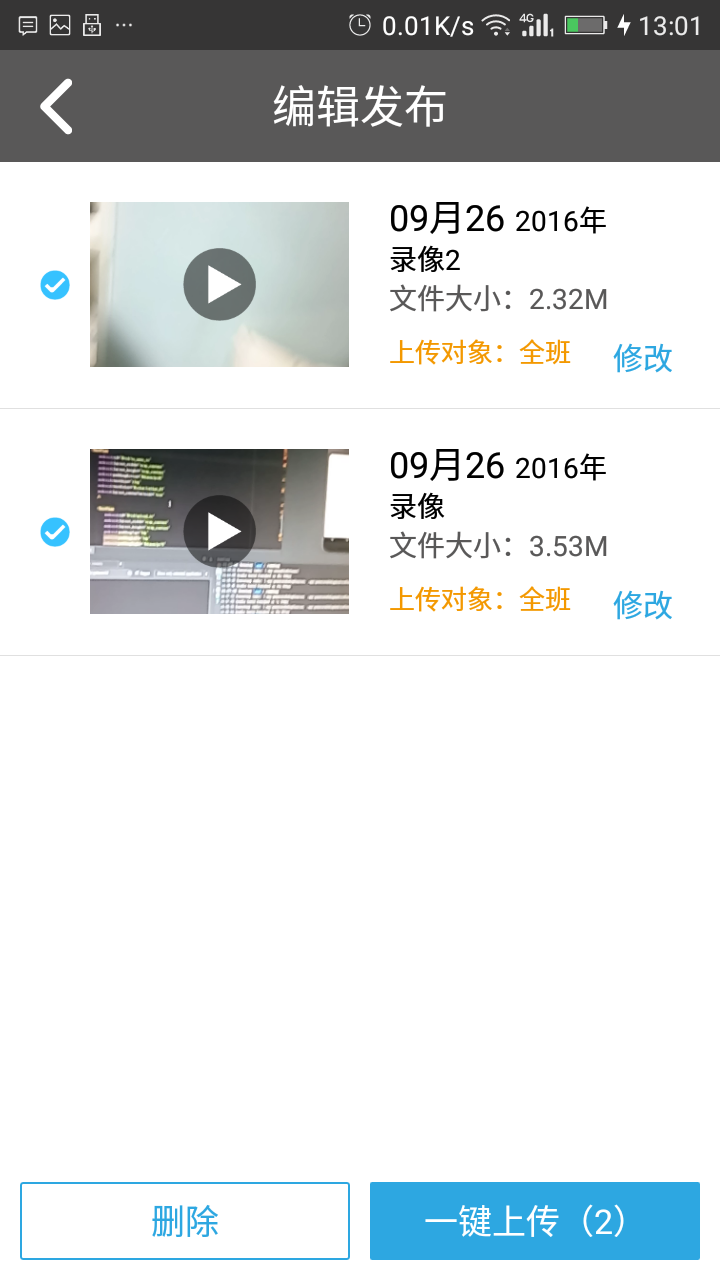Tap 修改 for the 3.53M video
720x1280 pixels.
pyautogui.click(x=642, y=604)
